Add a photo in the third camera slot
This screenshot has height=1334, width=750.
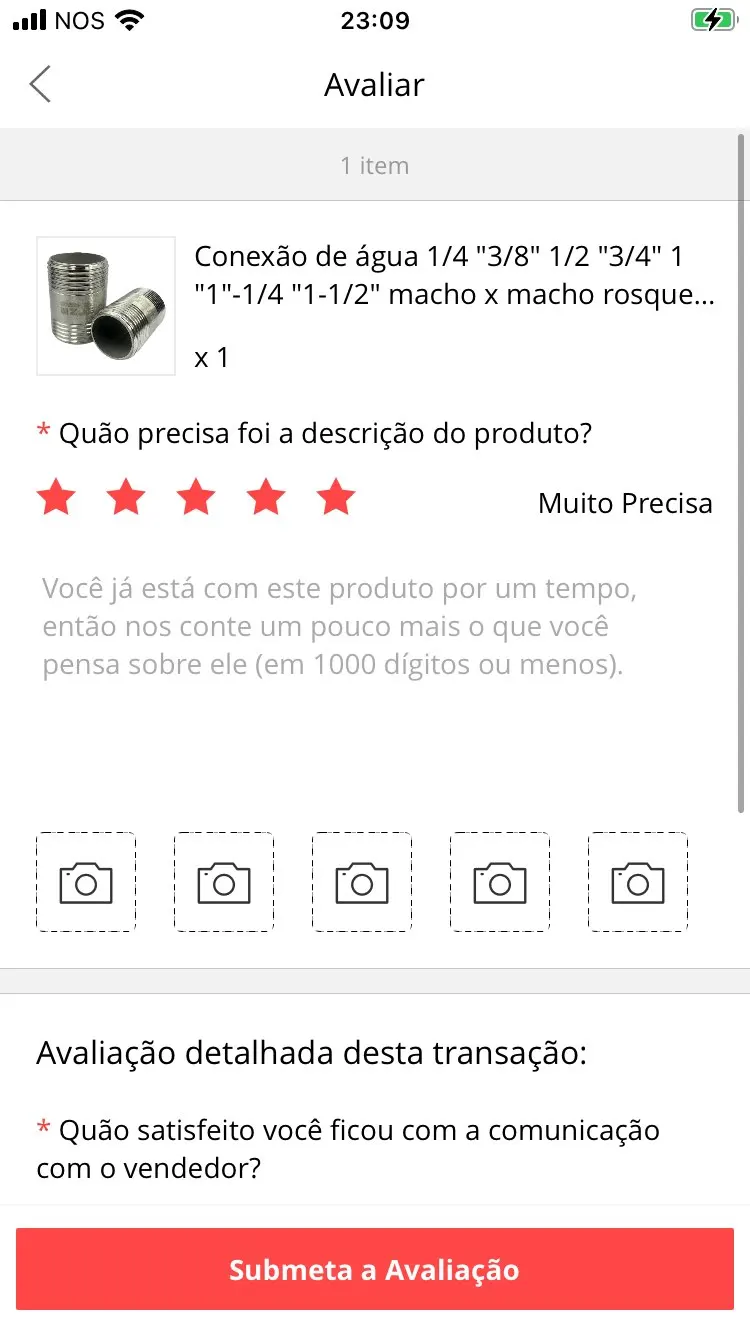(362, 882)
